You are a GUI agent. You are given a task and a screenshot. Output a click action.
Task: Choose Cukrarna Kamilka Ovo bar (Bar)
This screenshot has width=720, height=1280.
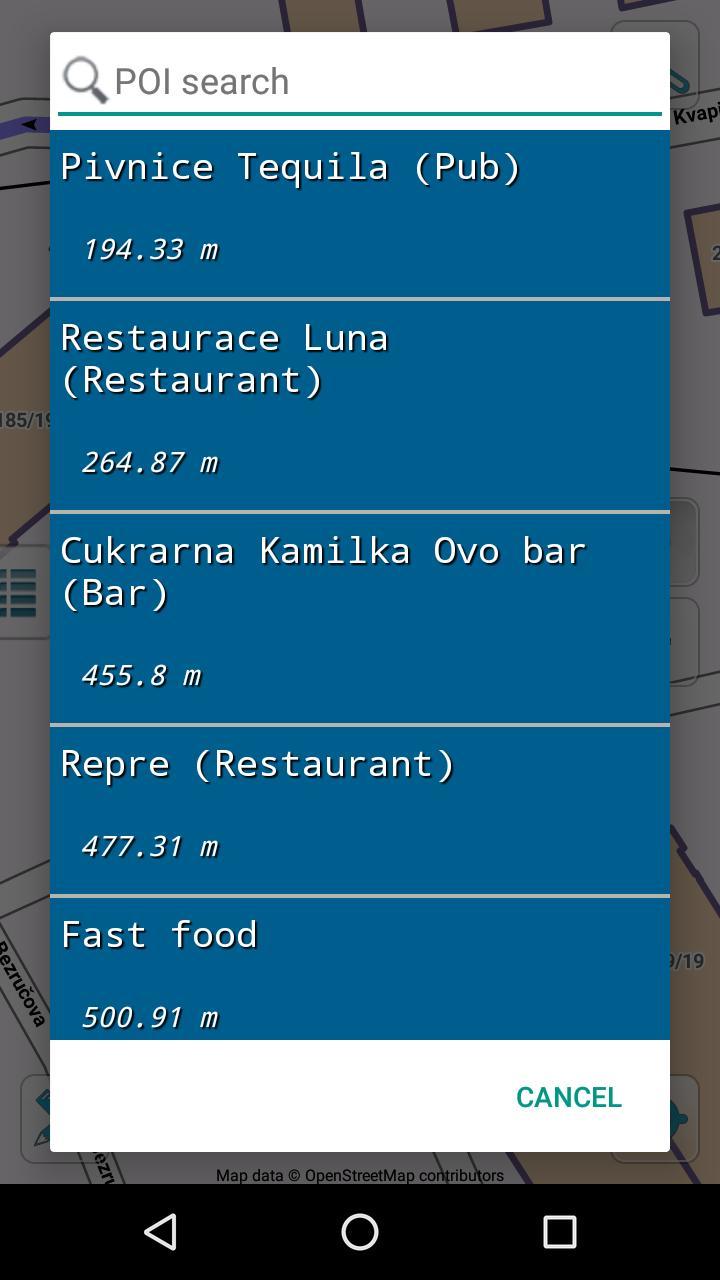pos(360,613)
